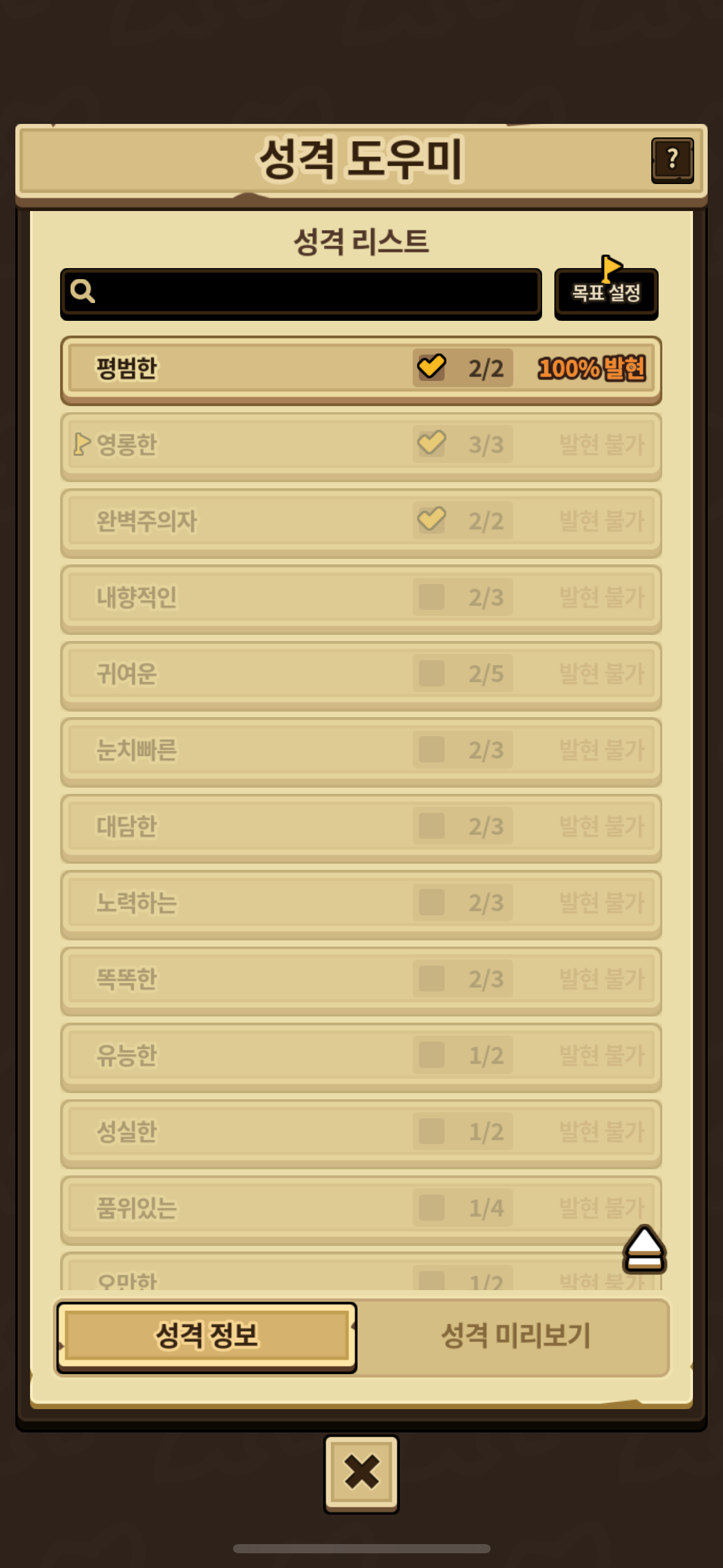Open the 내향적인 personality entry
This screenshot has height=1568, width=723.
click(x=361, y=598)
